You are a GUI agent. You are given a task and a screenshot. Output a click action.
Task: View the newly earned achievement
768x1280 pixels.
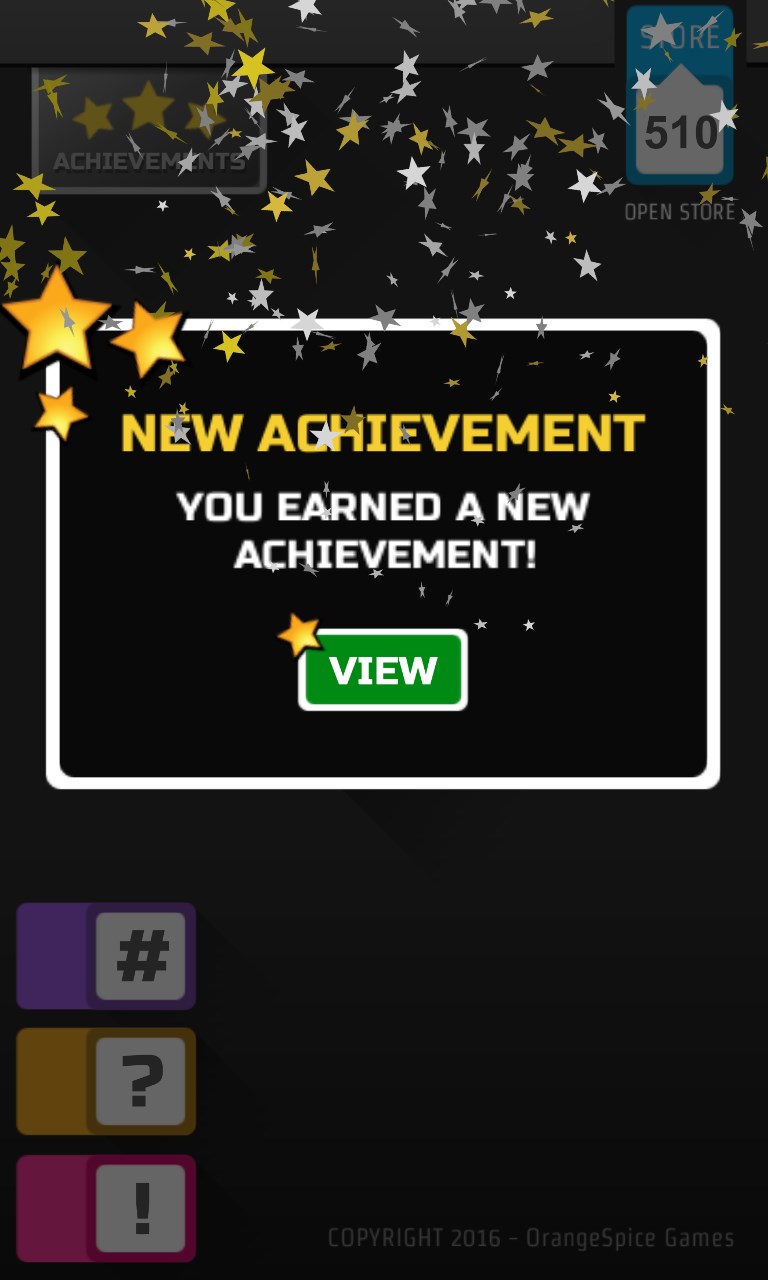point(383,670)
